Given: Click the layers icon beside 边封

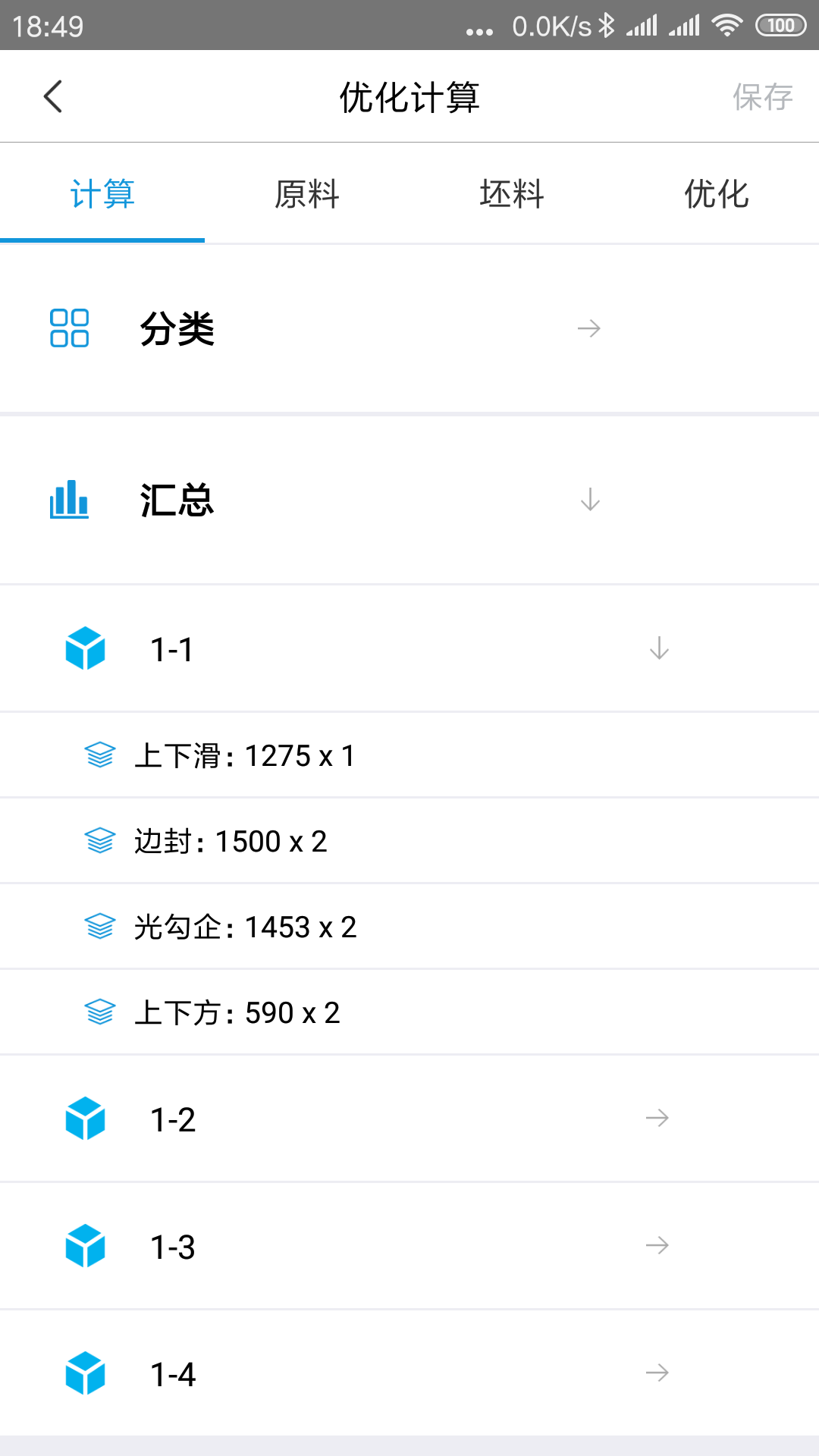Looking at the screenshot, I should point(99,840).
